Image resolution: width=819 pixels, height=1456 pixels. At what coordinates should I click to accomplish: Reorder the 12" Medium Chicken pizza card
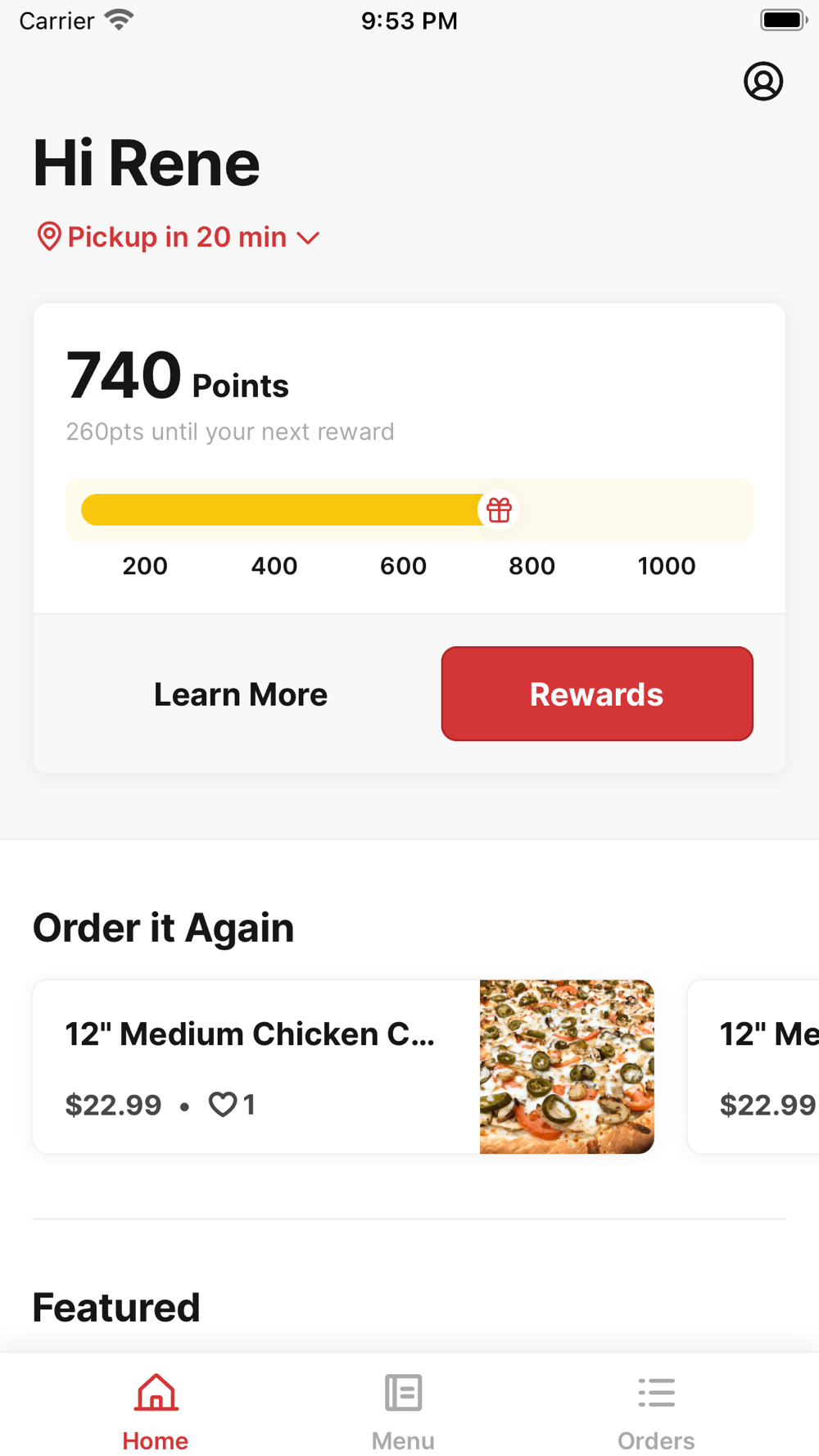[x=343, y=1067]
